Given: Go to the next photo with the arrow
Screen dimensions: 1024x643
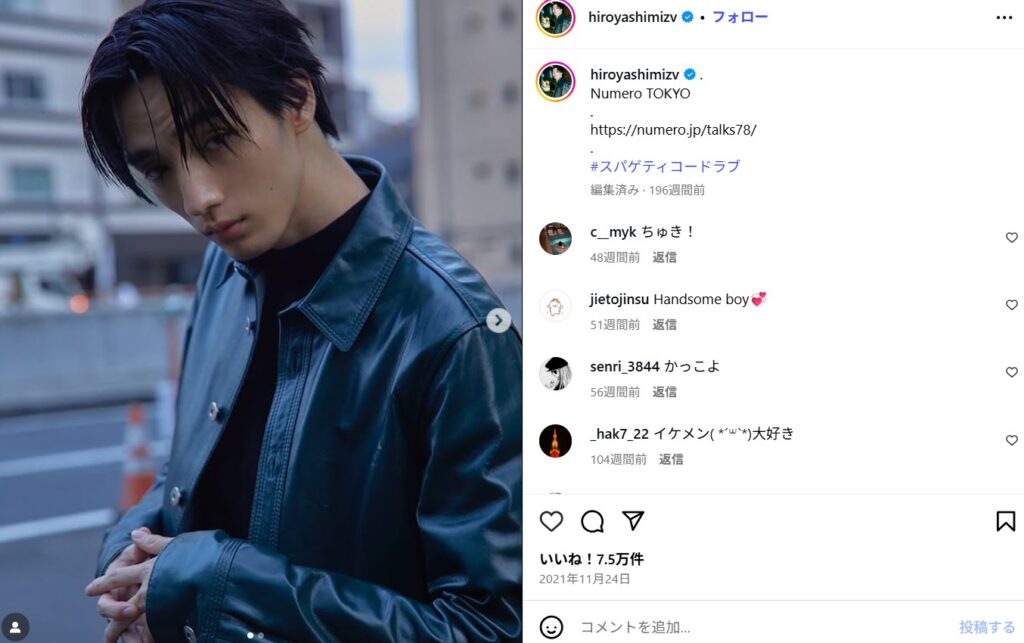Looking at the screenshot, I should [x=498, y=320].
